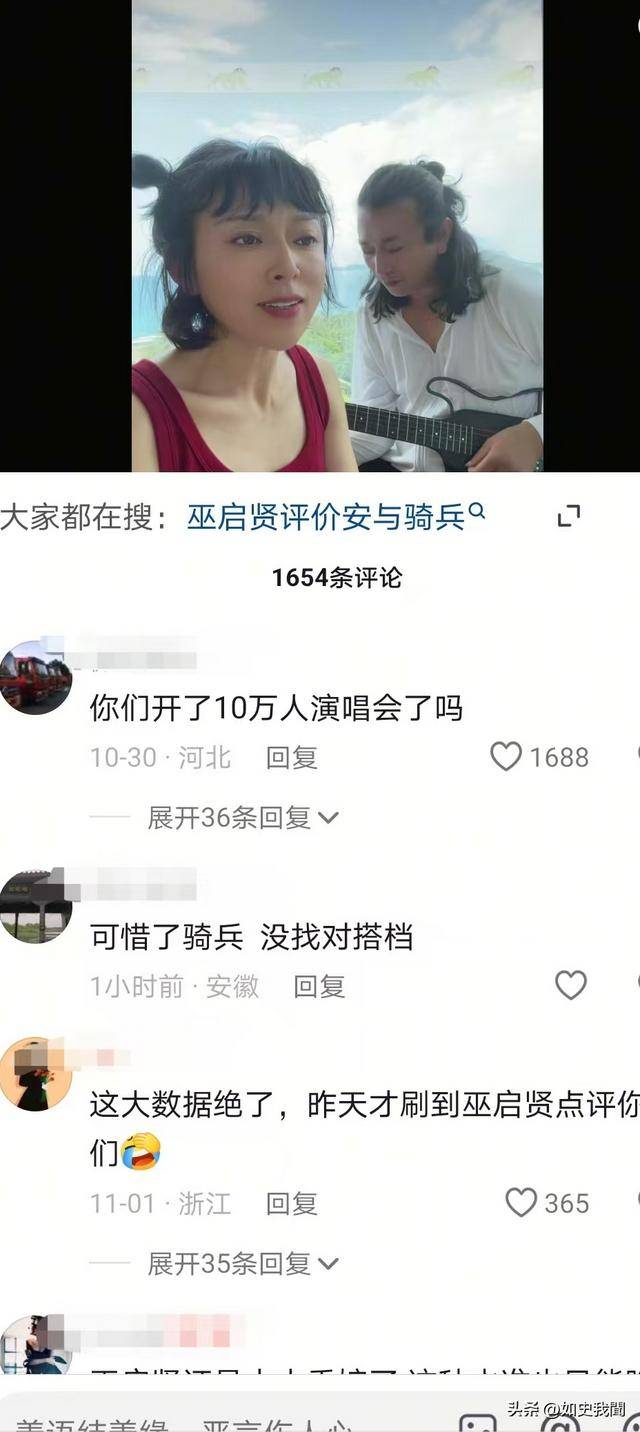Like the comment 可惜了骑兵 没找对搭档
Screen dimensions: 640x1432
pyautogui.click(x=570, y=986)
